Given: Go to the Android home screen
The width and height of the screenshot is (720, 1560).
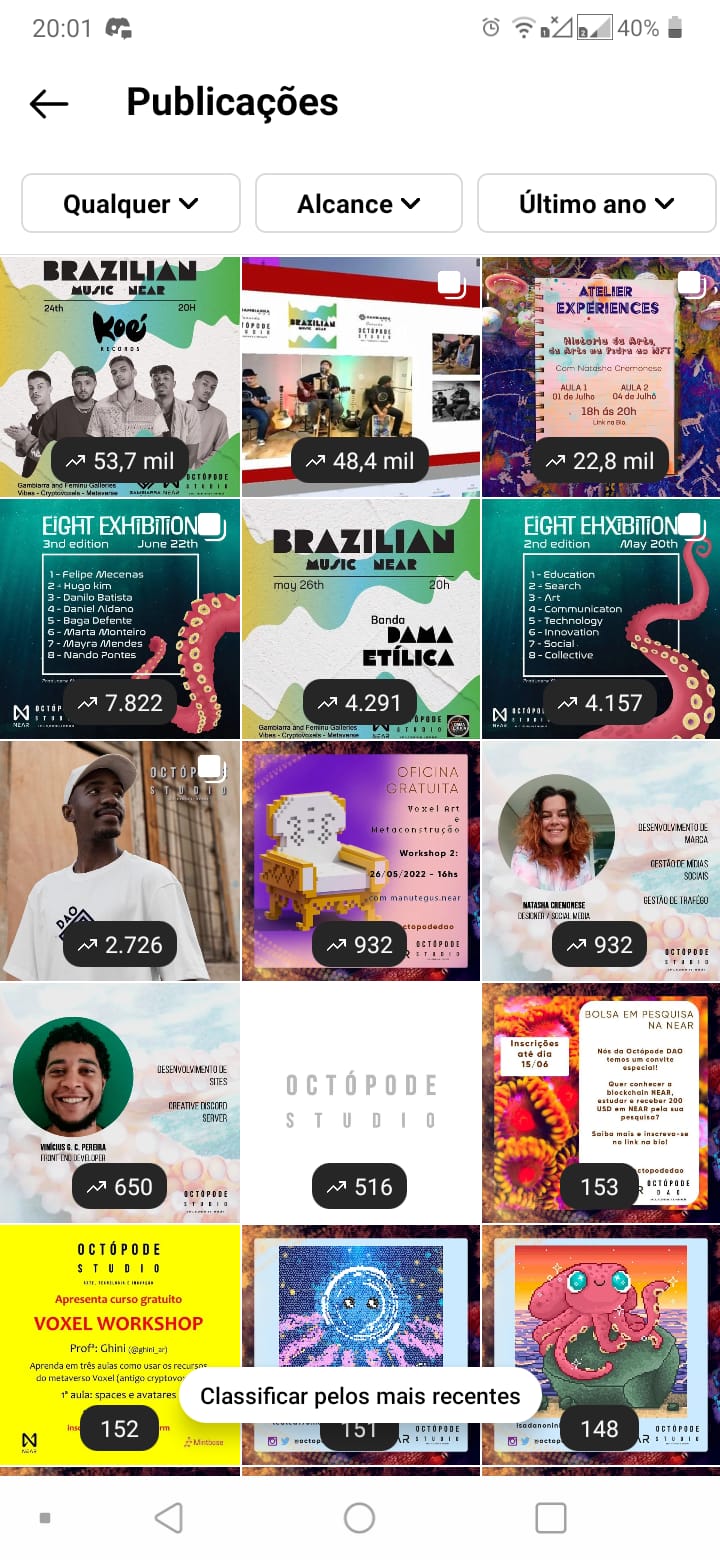Looking at the screenshot, I should [x=359, y=1518].
